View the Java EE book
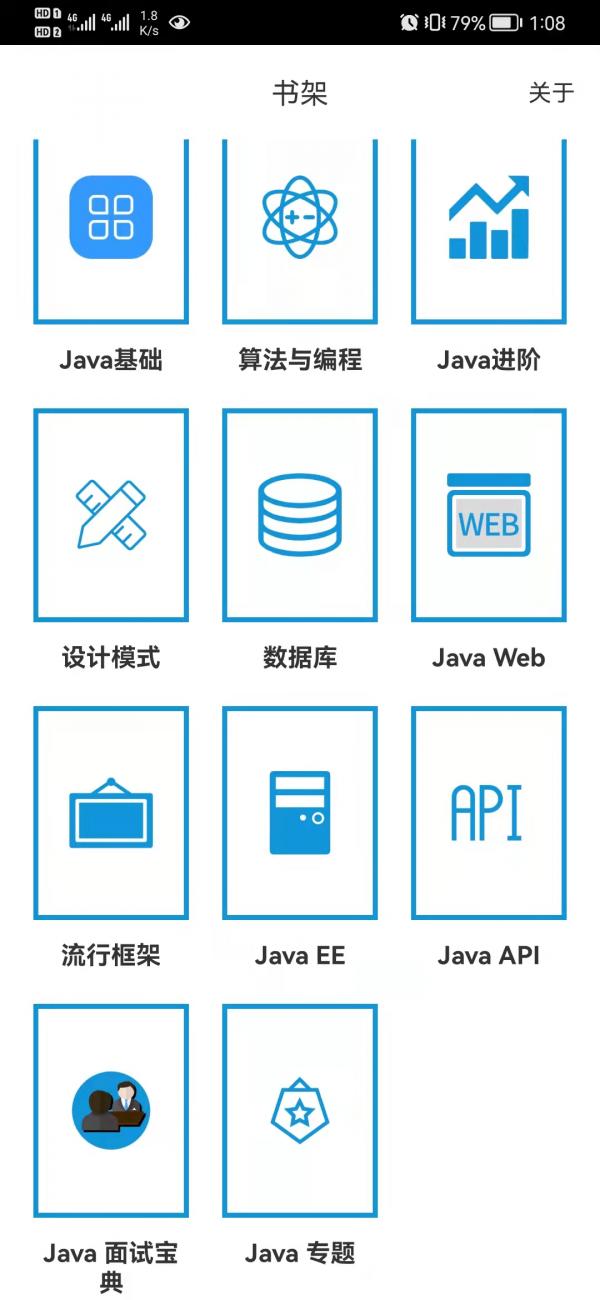Image resolution: width=600 pixels, height=1300 pixels. click(300, 813)
